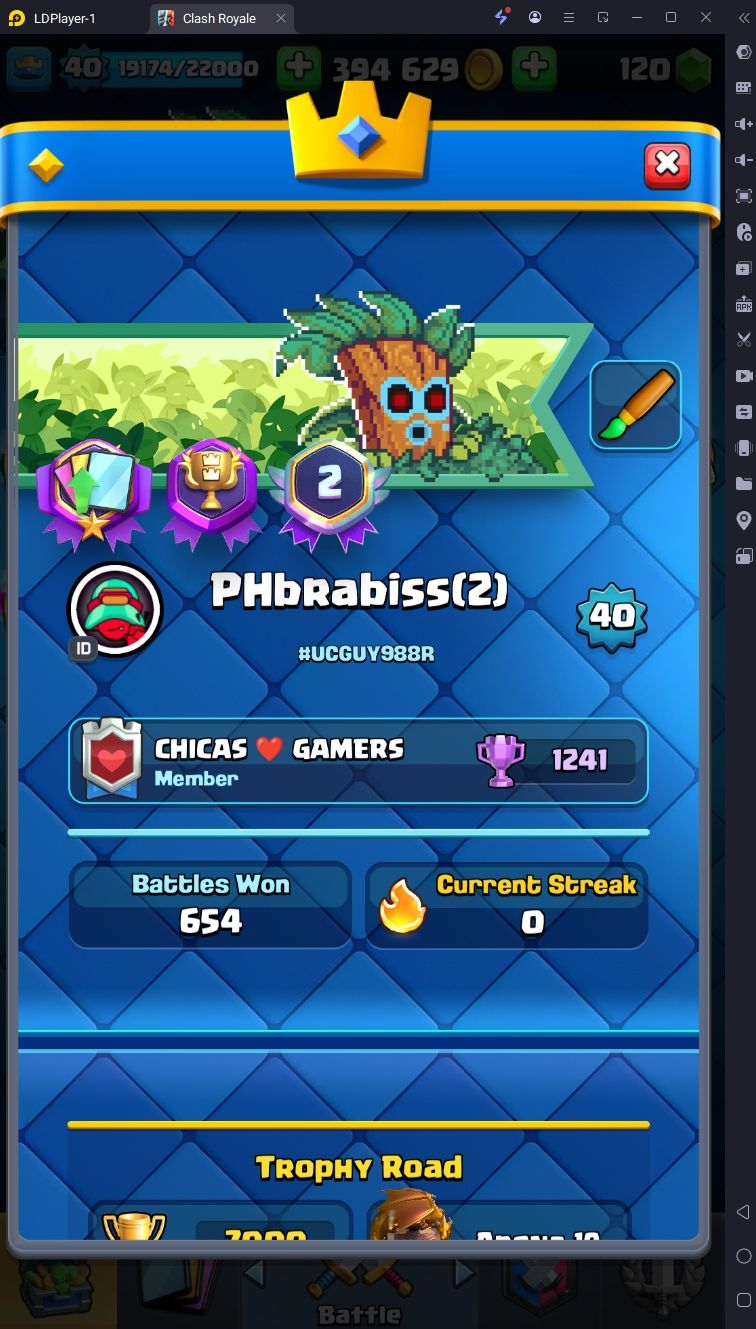The height and width of the screenshot is (1329, 756).
Task: Edit the profile banner with the paintbrush
Action: coord(635,405)
